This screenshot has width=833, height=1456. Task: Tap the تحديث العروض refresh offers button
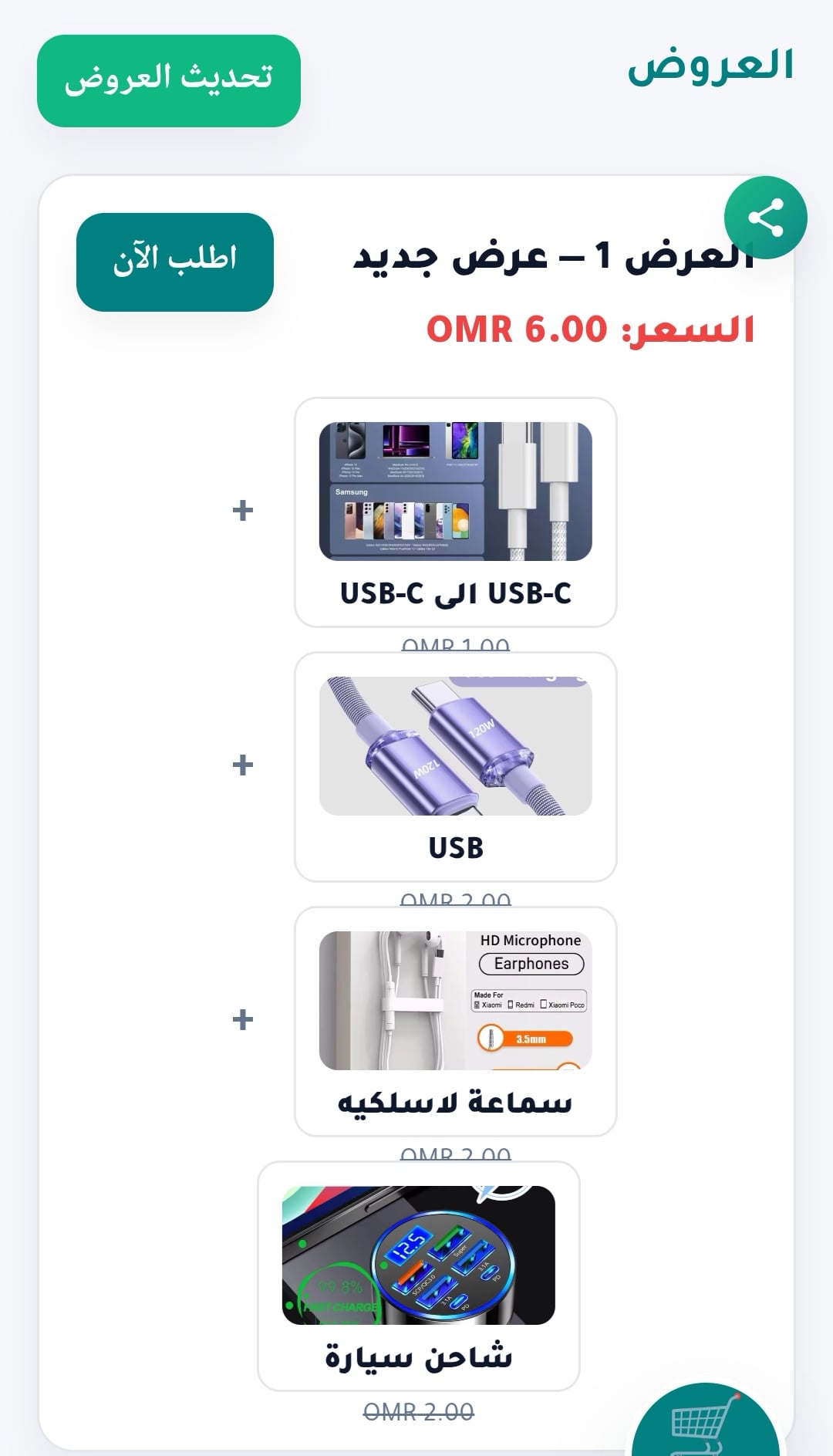point(168,80)
